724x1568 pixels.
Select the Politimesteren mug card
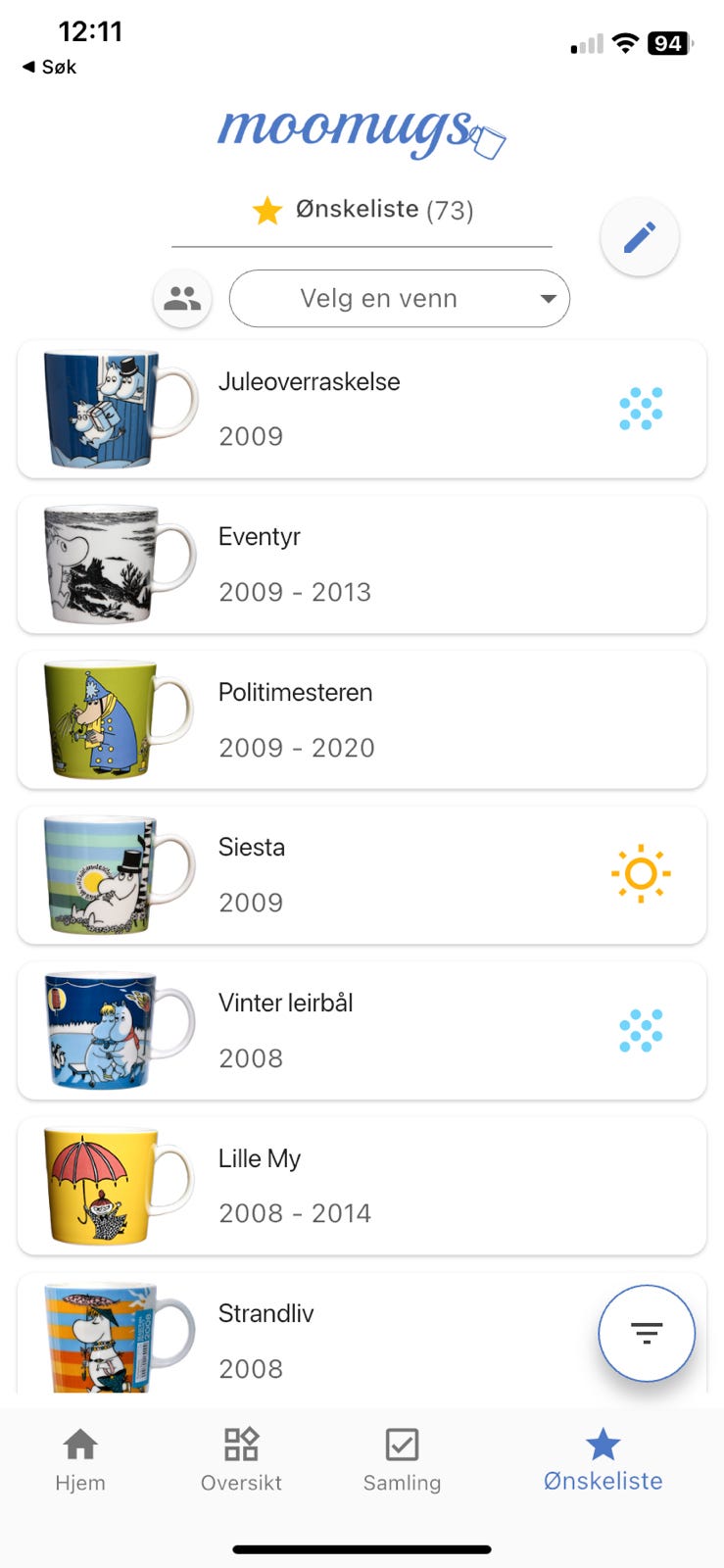coord(362,719)
